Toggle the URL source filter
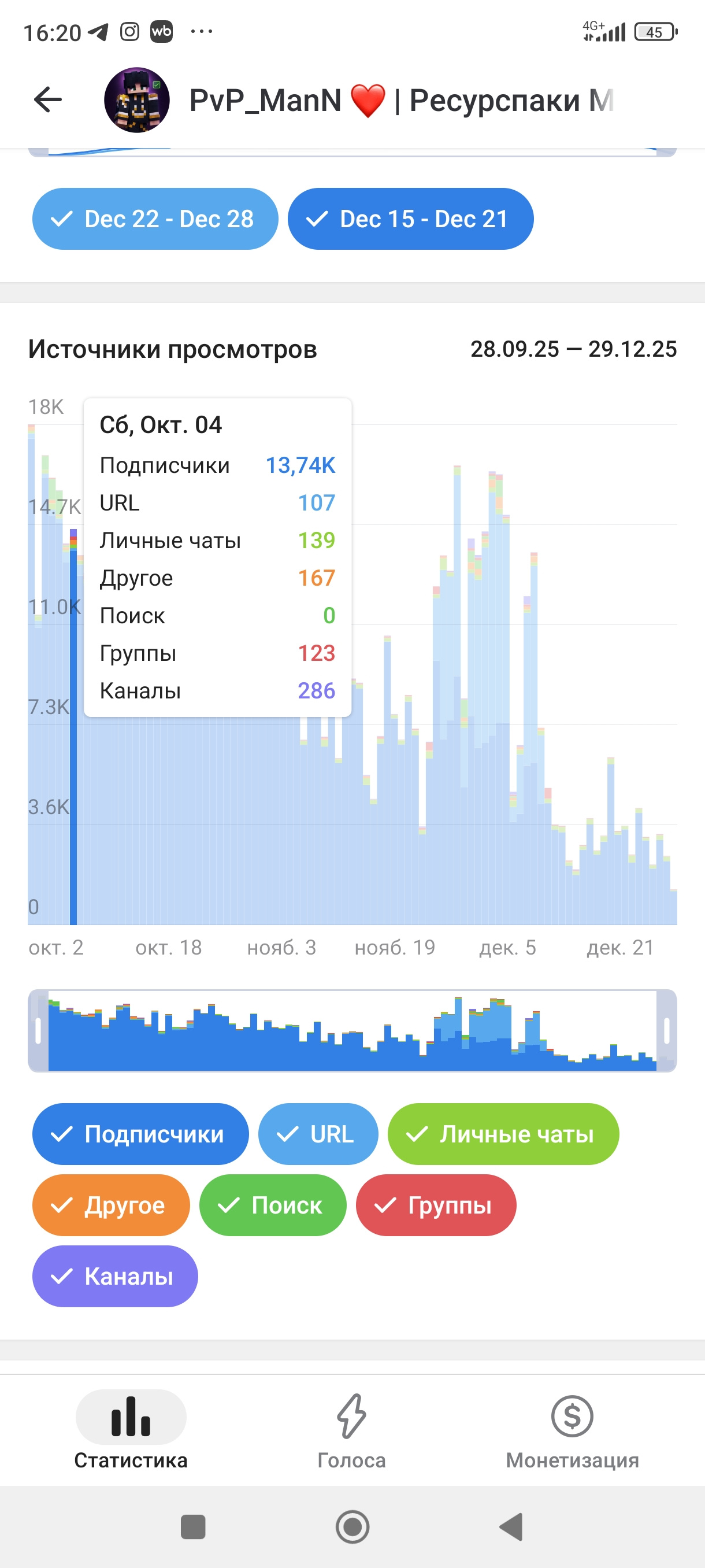This screenshot has width=705, height=1568. click(317, 1134)
